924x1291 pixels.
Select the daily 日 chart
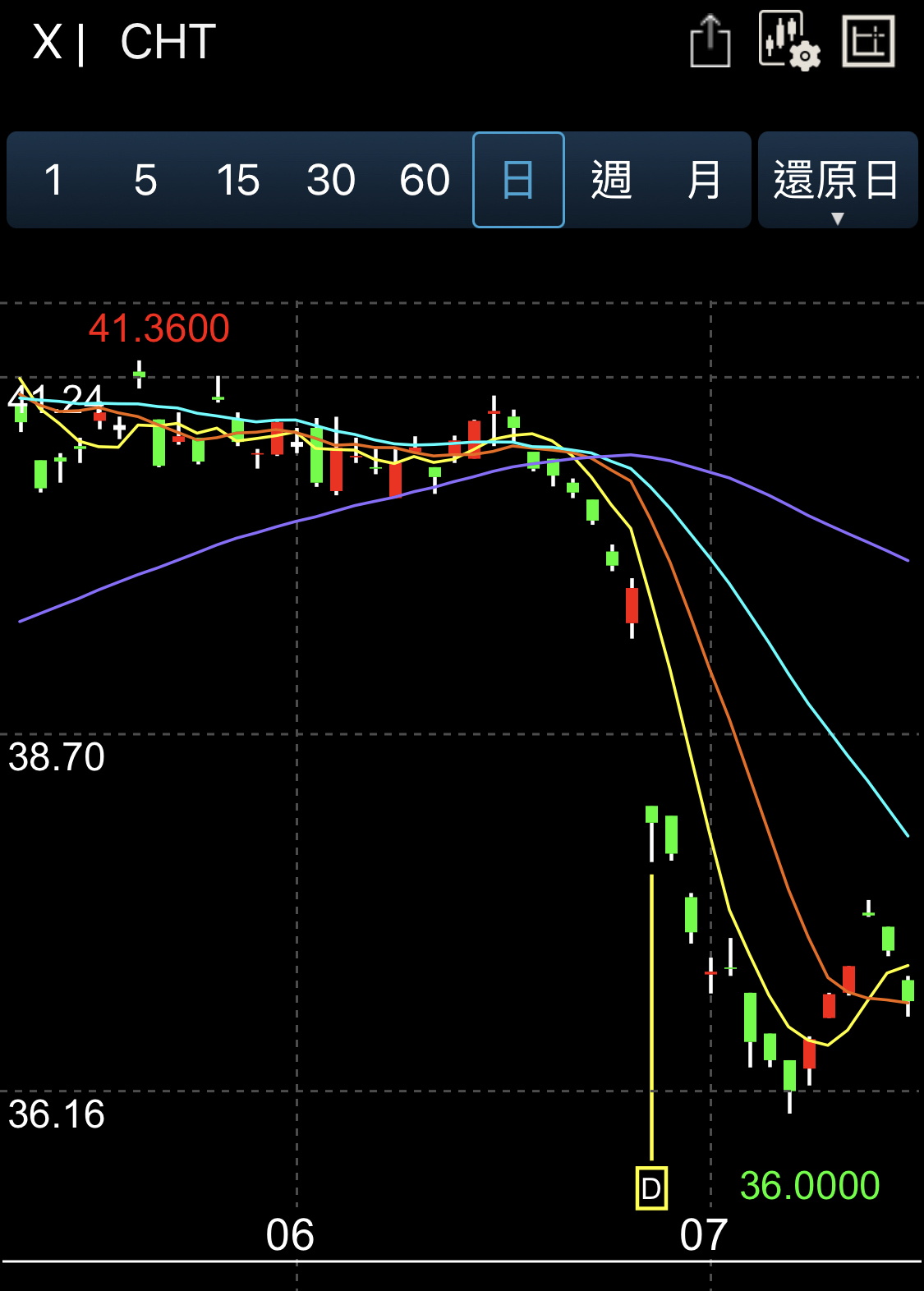518,180
